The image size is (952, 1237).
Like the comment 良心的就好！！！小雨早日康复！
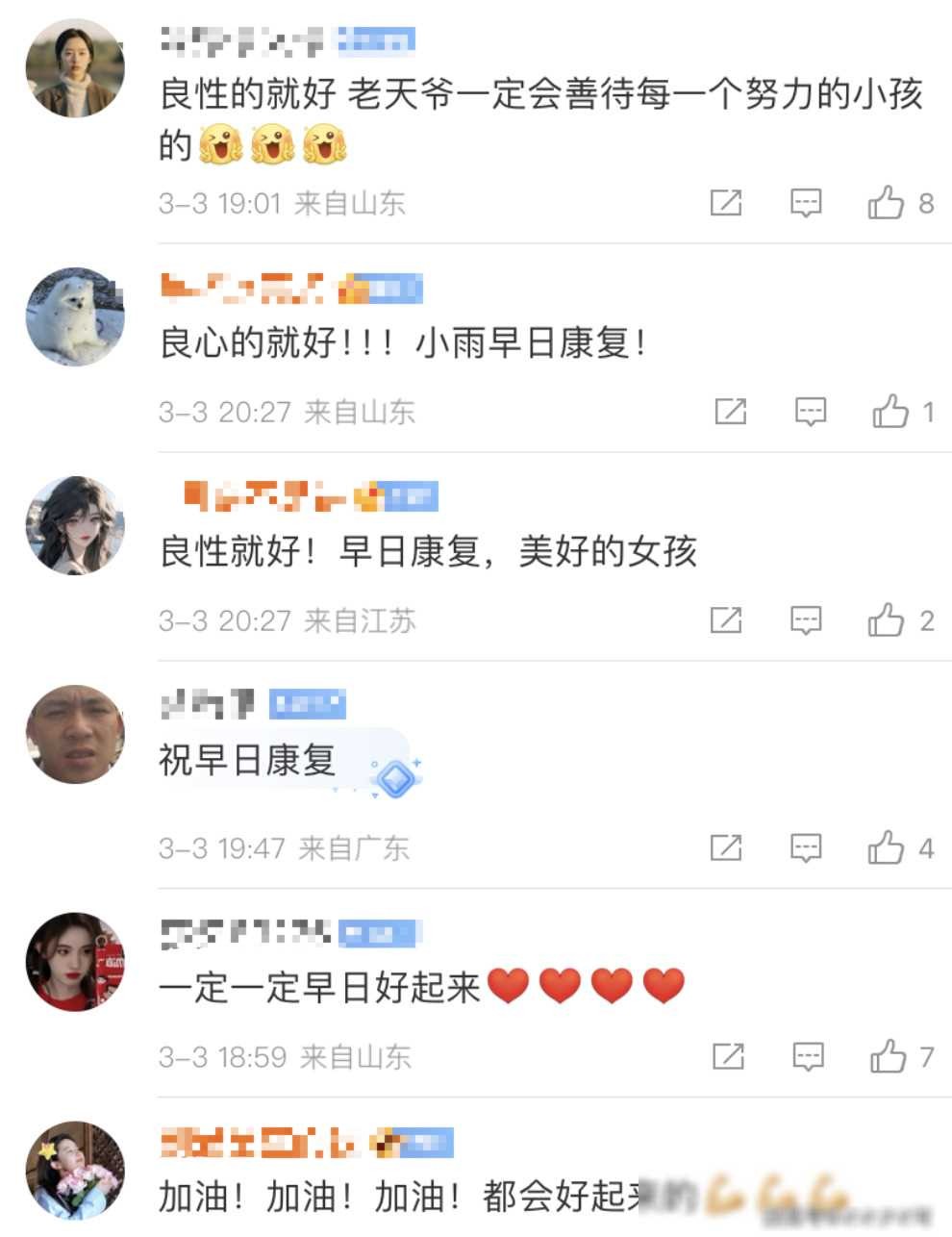[x=890, y=412]
